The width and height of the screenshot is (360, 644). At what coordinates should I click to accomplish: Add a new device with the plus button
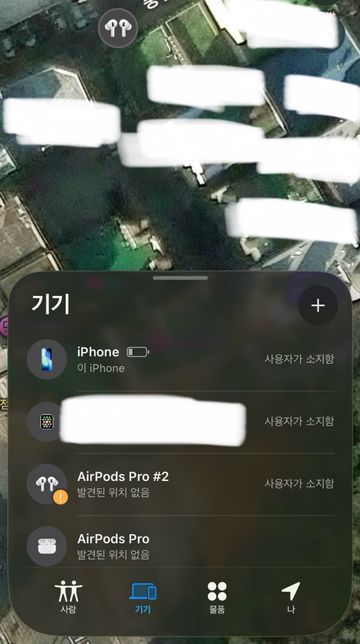[x=317, y=305]
